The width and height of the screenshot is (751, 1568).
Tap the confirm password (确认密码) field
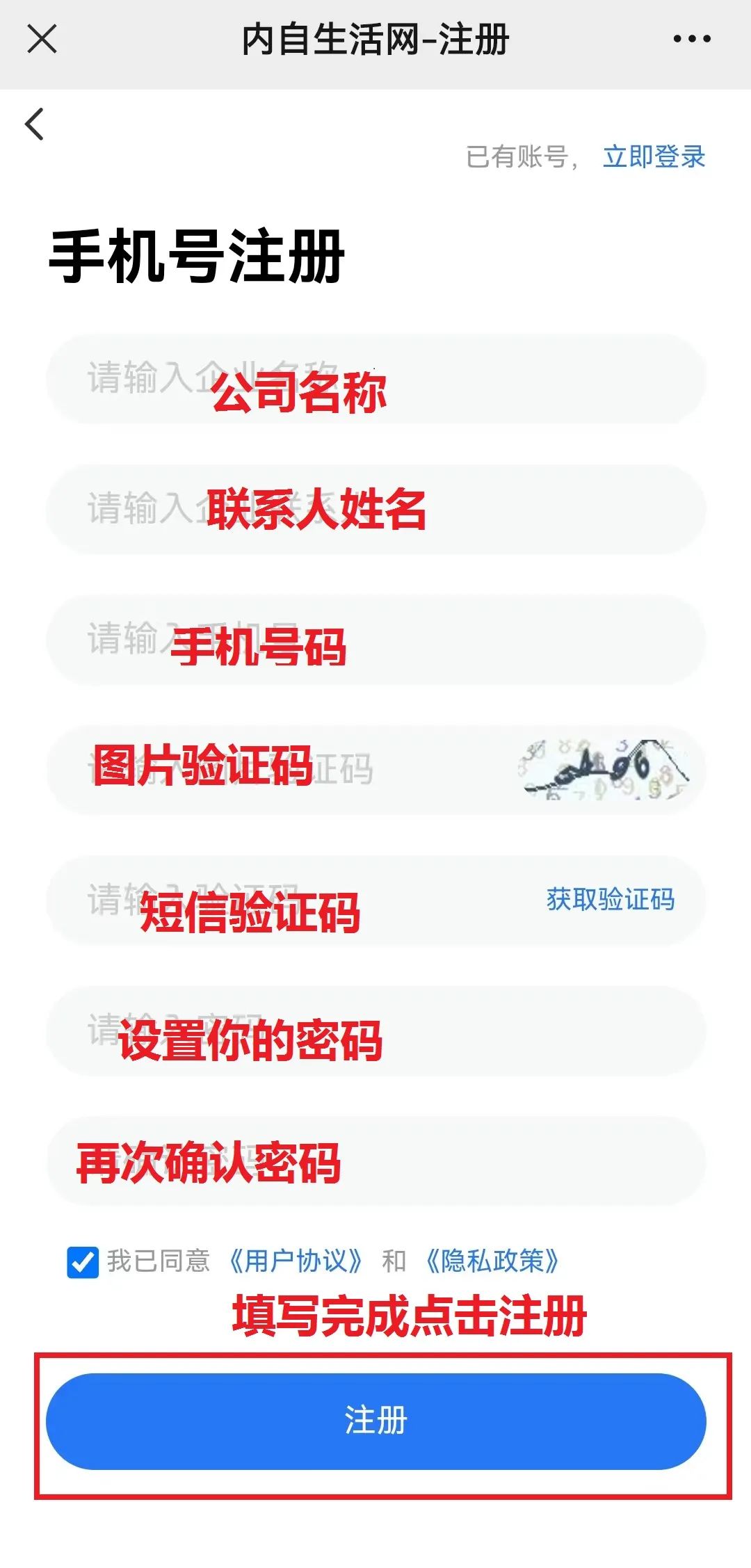pos(376,1161)
